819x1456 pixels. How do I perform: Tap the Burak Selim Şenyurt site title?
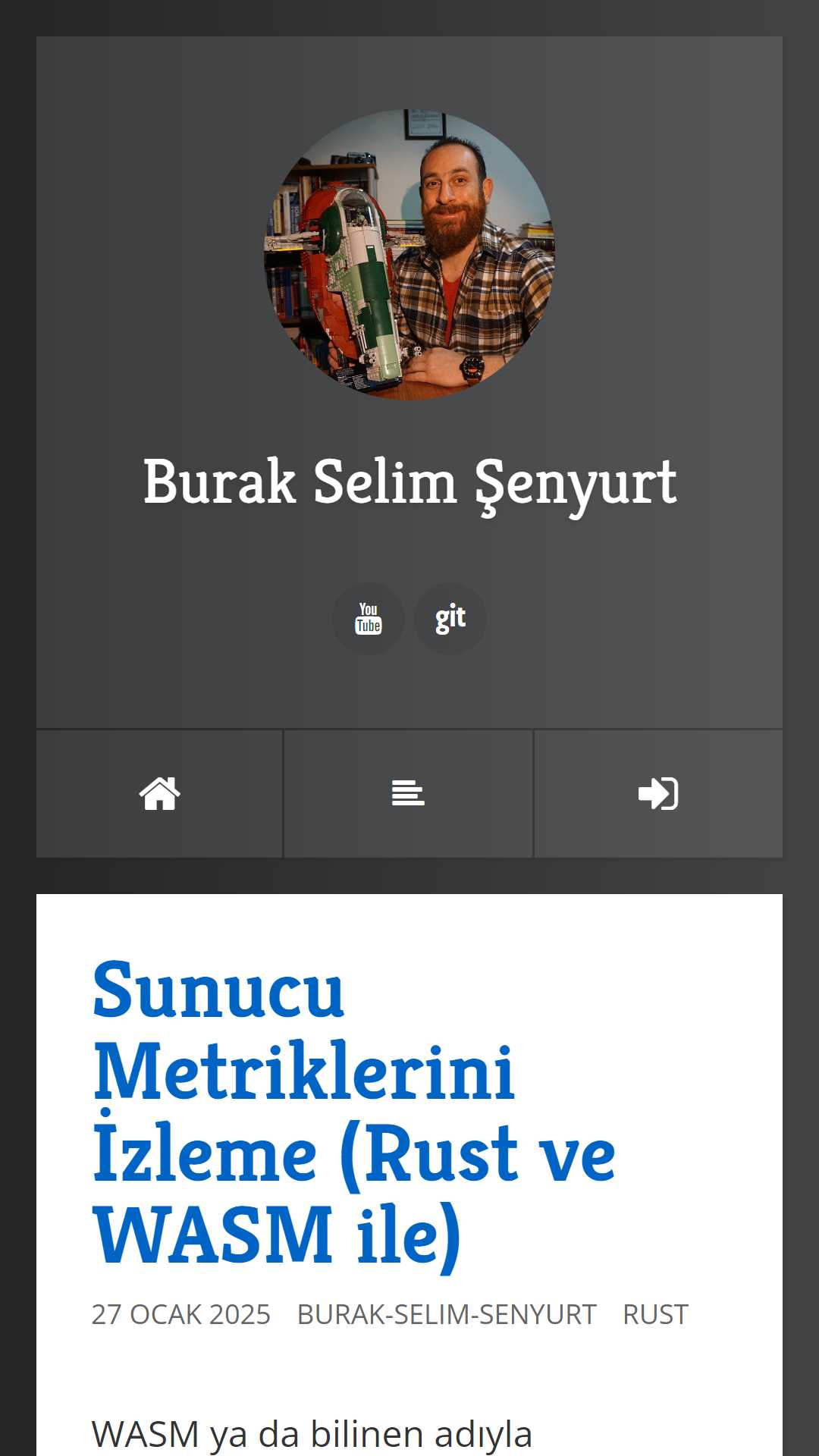coord(409,483)
